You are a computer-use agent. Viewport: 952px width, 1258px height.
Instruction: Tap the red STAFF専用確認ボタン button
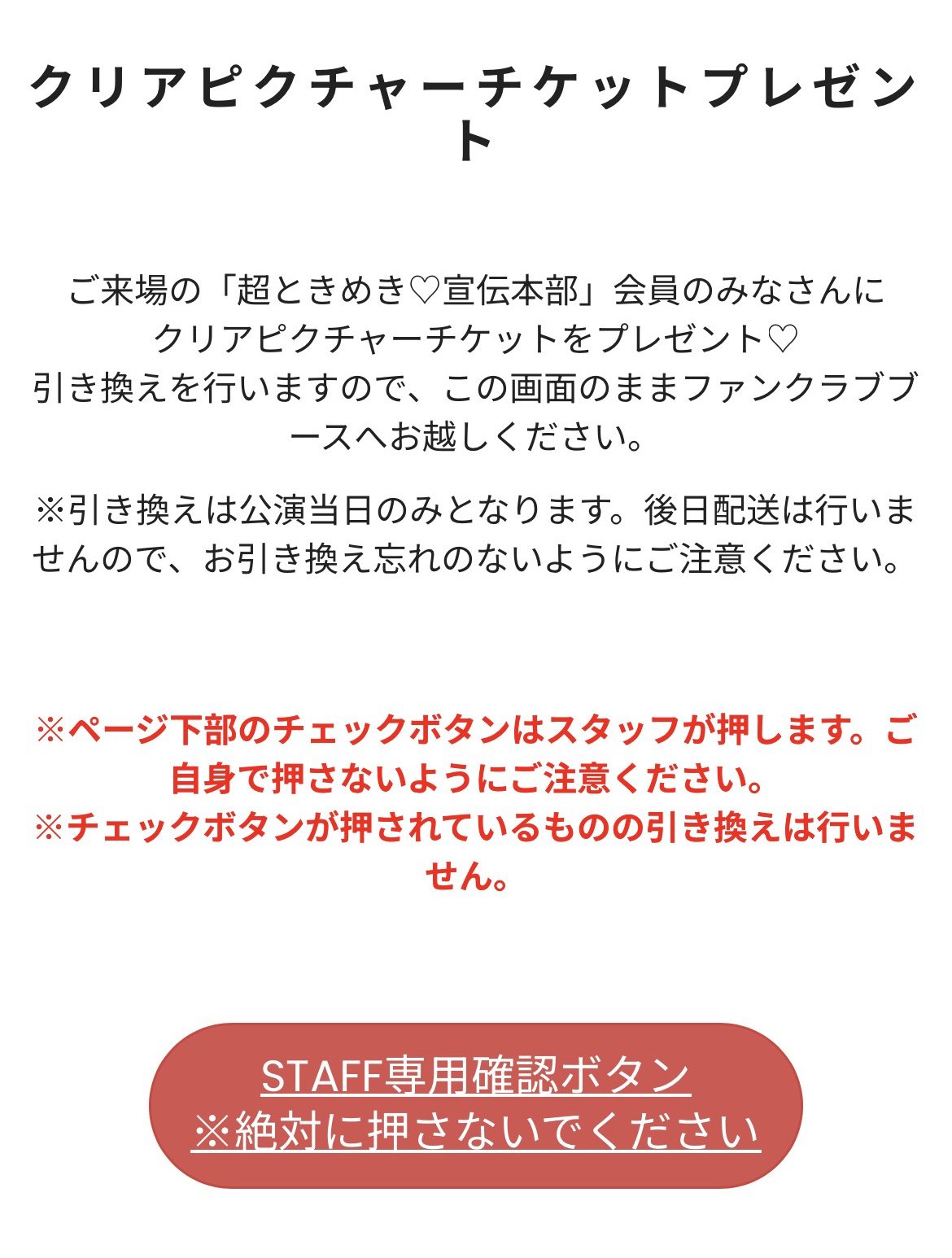pyautogui.click(x=475, y=1104)
